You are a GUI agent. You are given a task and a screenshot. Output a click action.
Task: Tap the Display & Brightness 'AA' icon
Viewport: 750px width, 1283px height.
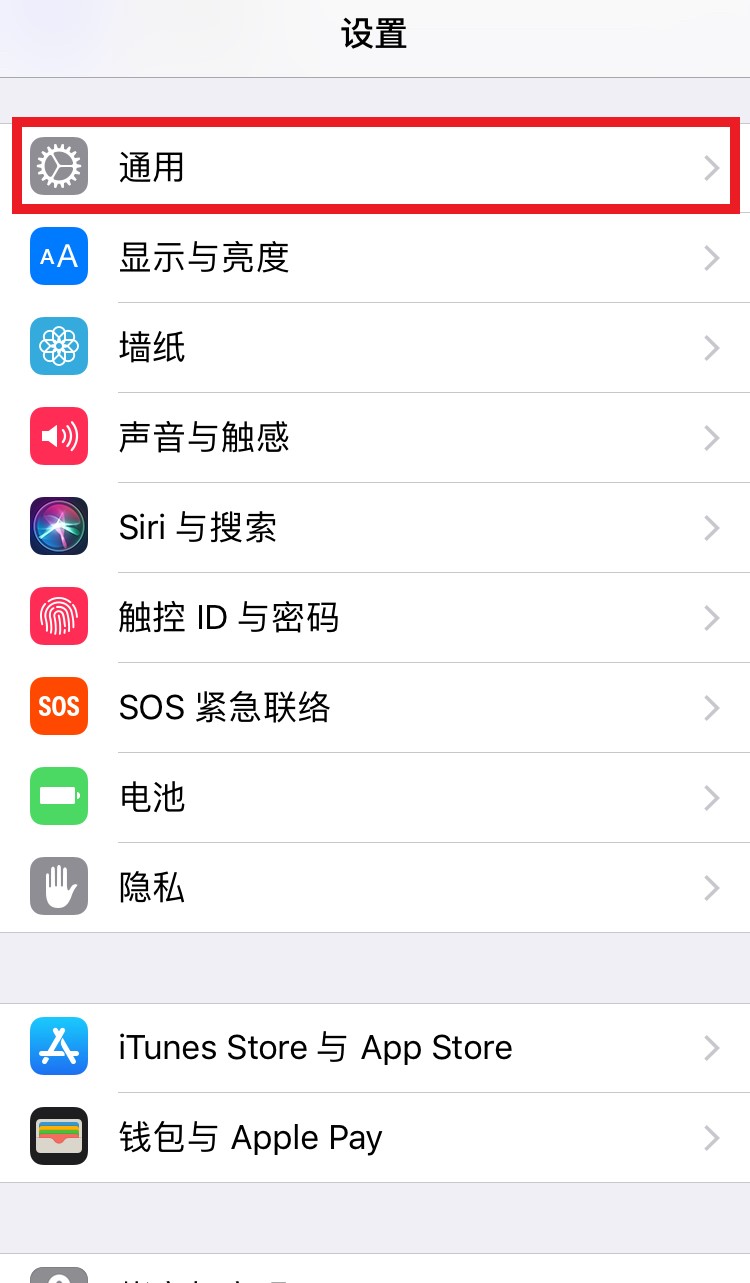click(x=58, y=257)
